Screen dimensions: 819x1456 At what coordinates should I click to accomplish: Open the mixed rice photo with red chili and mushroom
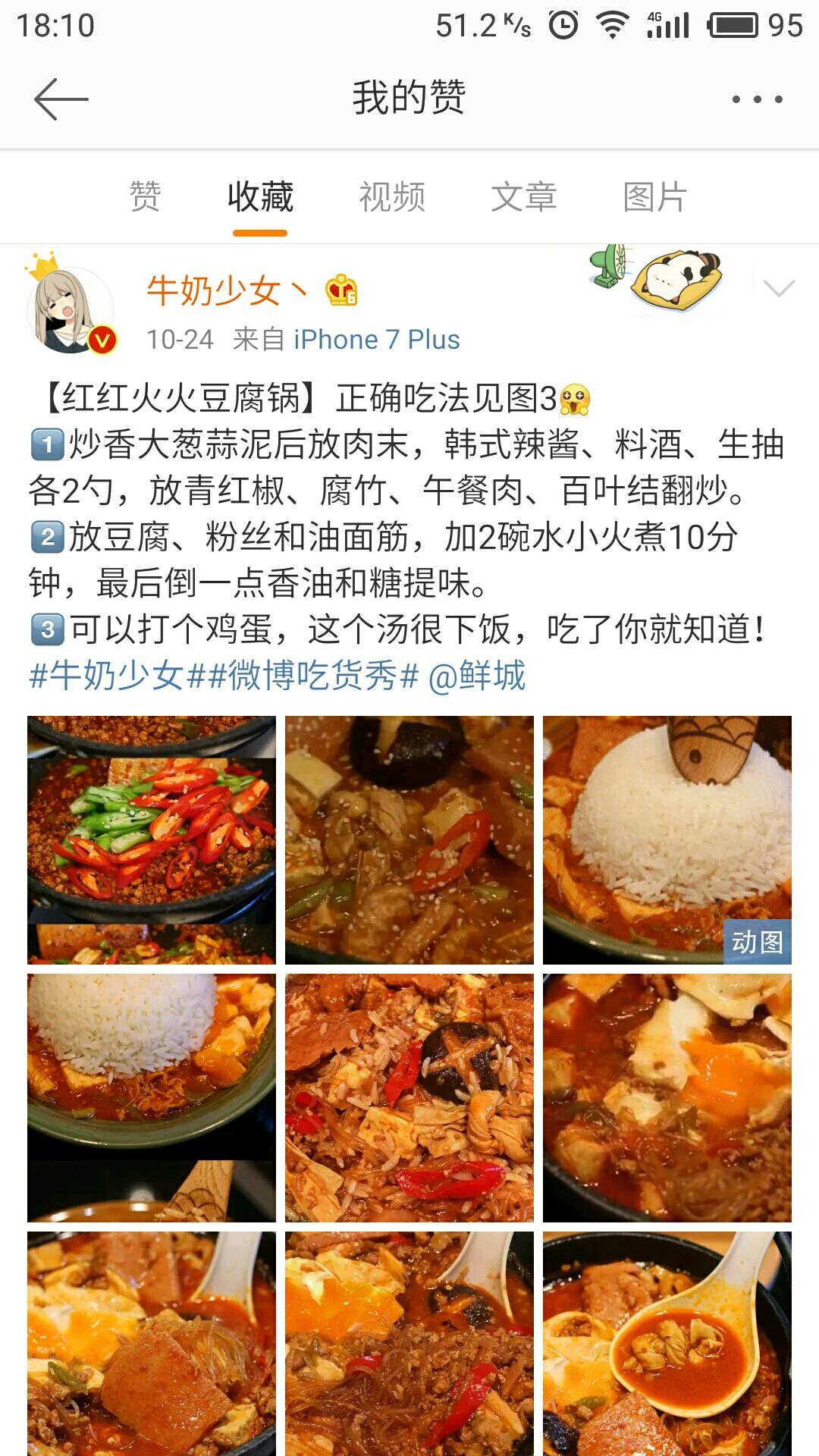click(409, 1097)
